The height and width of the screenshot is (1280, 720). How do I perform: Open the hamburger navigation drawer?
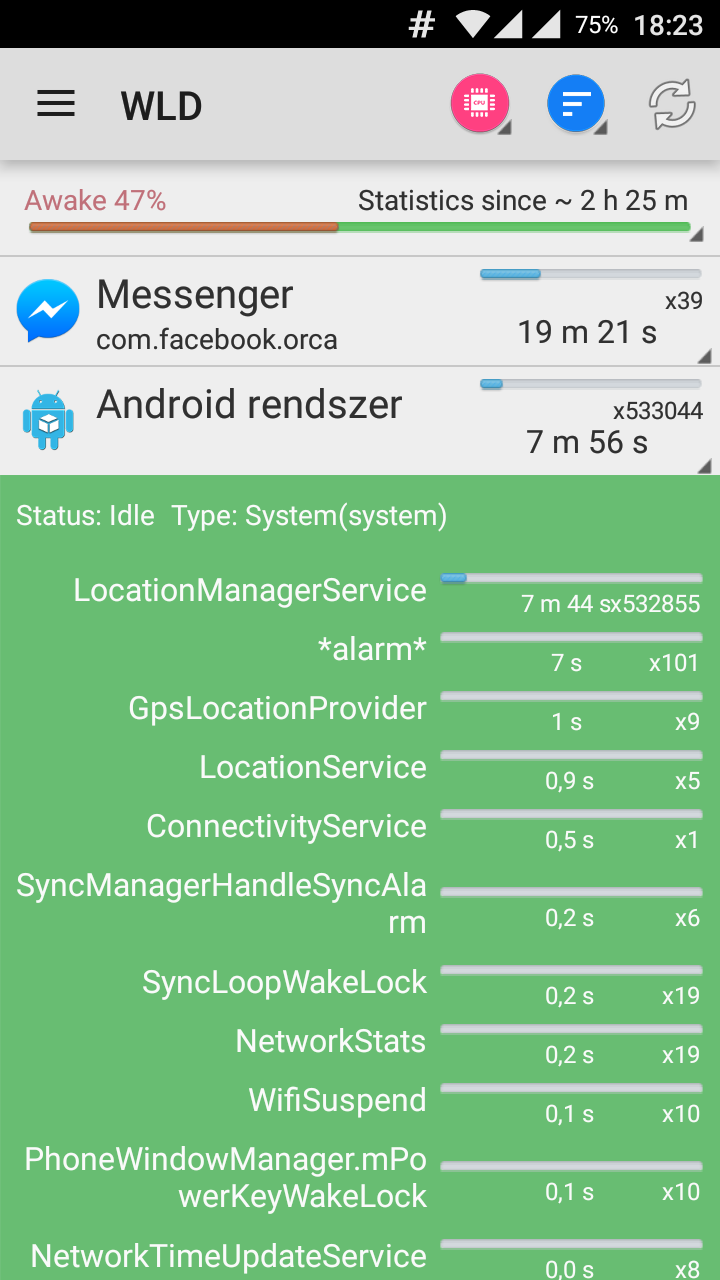pos(56,104)
